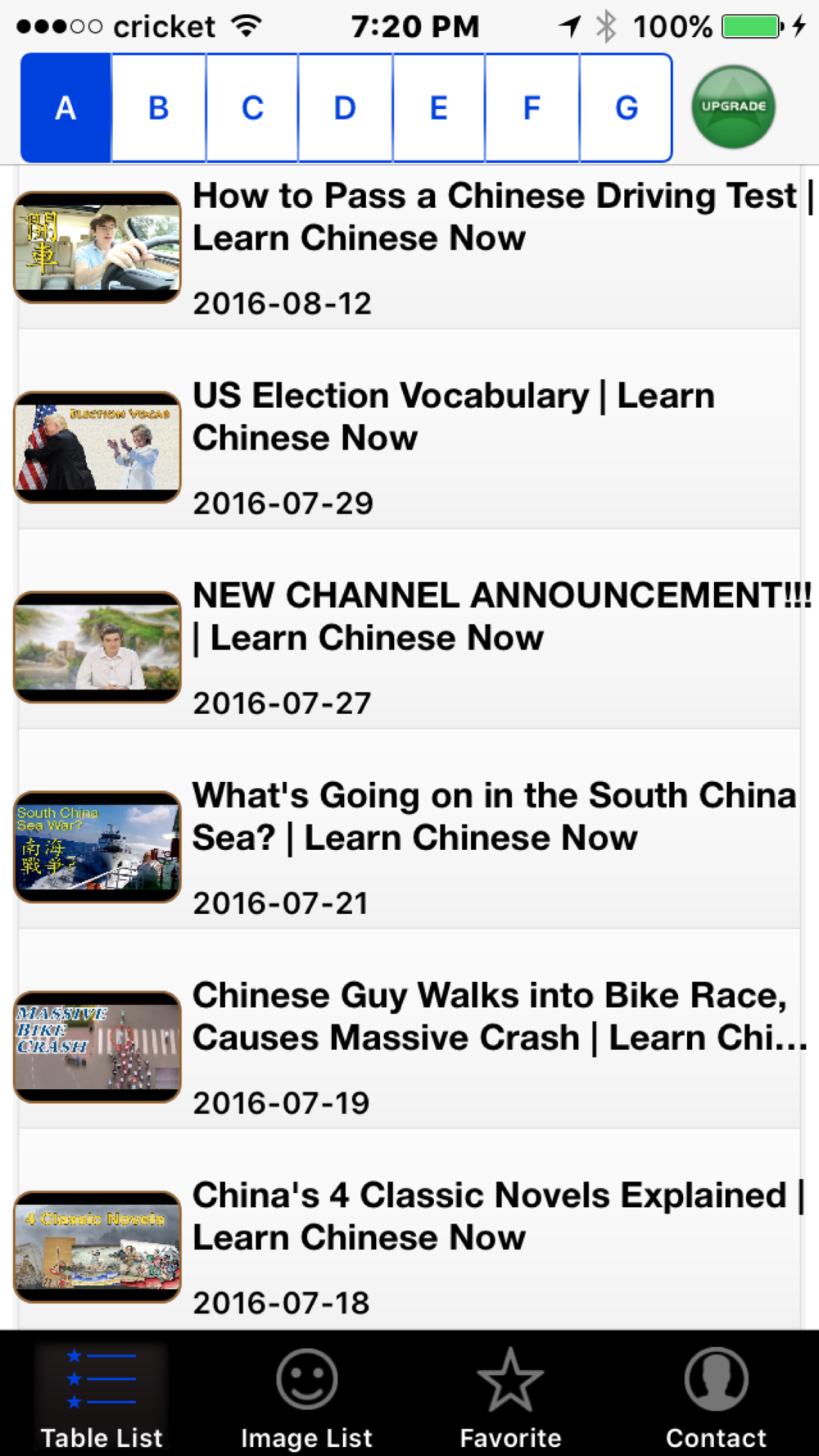
Task: Open the Contact tab
Action: coord(716,1397)
